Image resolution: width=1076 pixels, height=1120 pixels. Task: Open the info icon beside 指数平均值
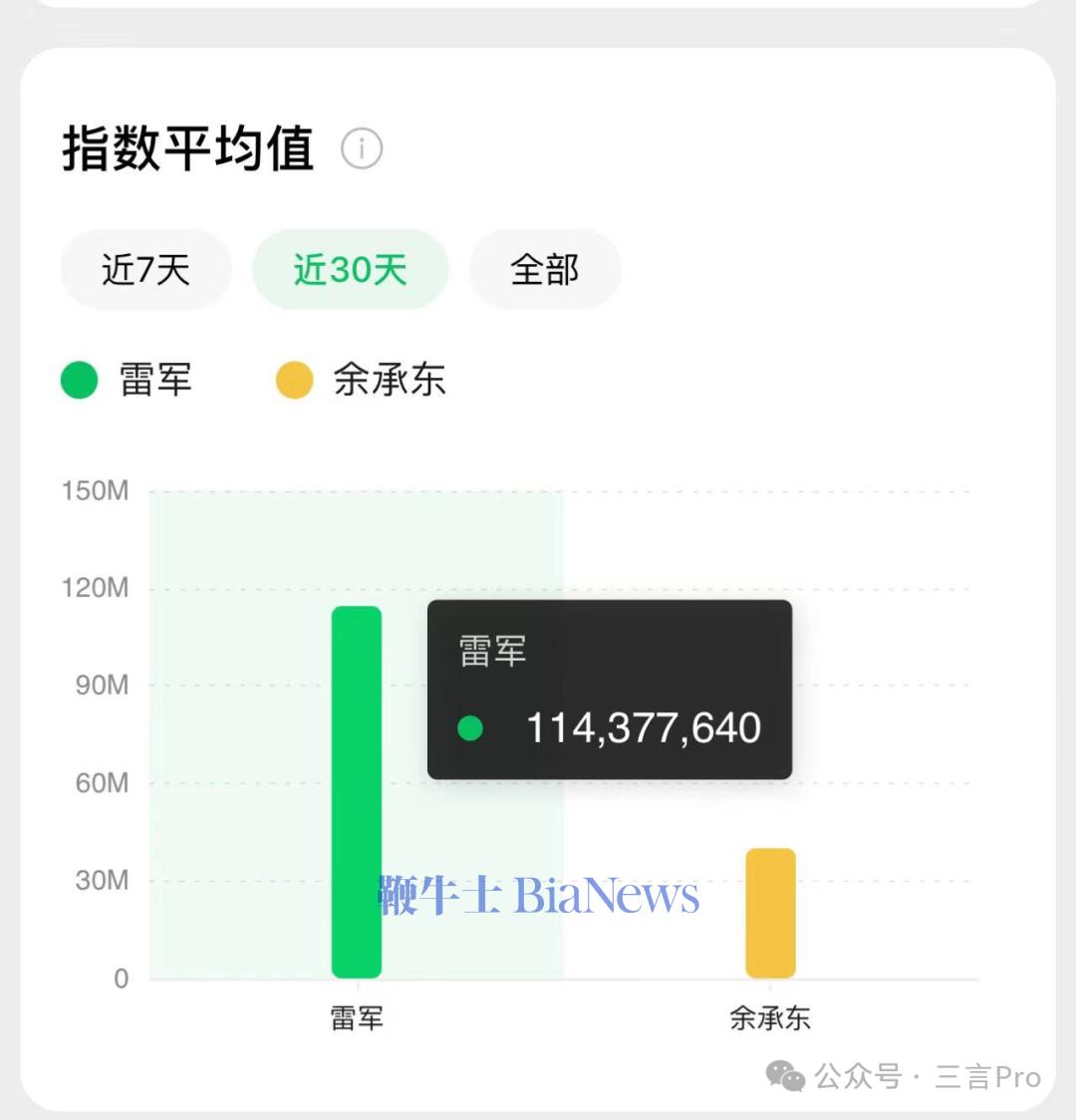pyautogui.click(x=362, y=149)
